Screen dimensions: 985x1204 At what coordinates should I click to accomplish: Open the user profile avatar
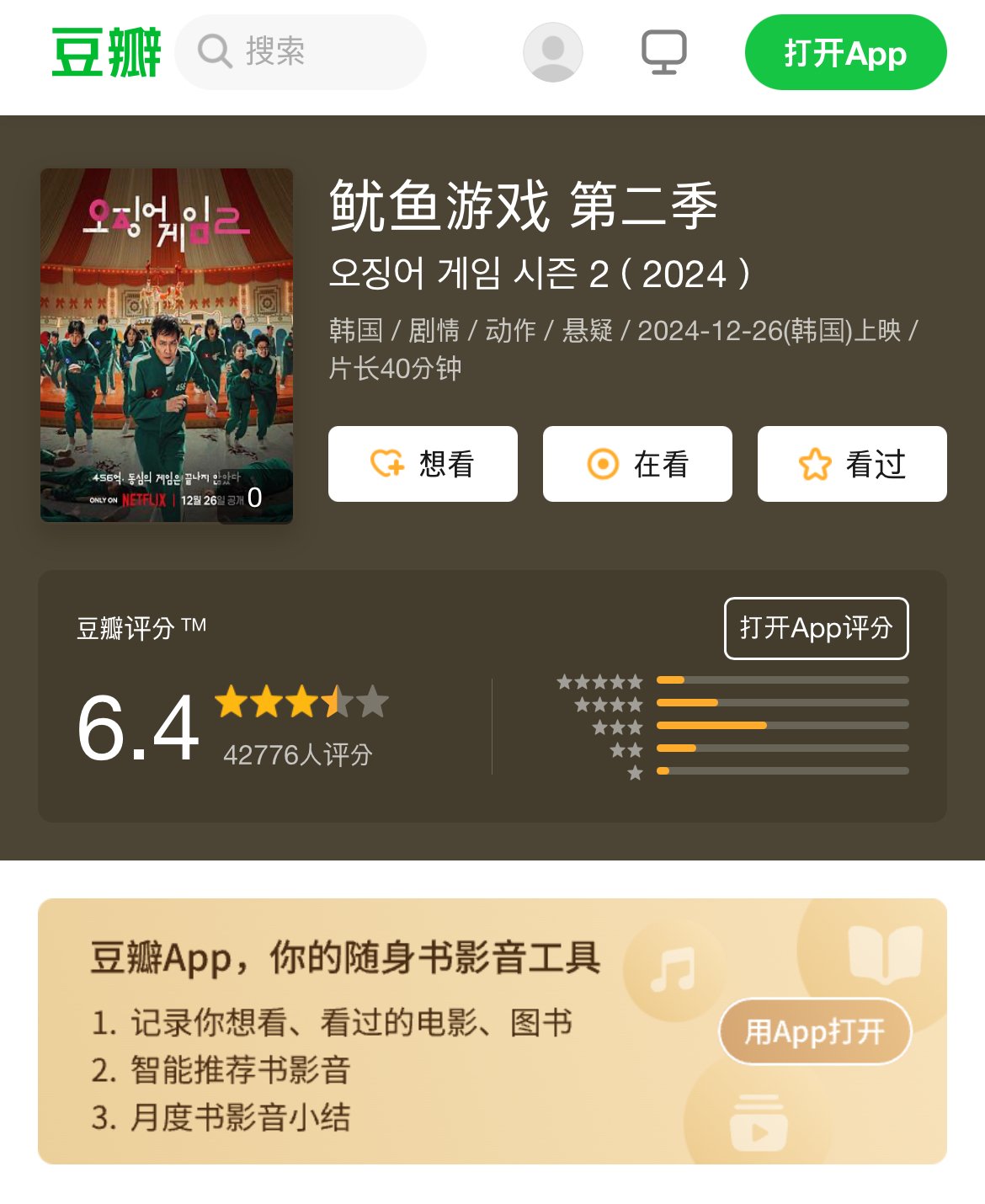[552, 52]
